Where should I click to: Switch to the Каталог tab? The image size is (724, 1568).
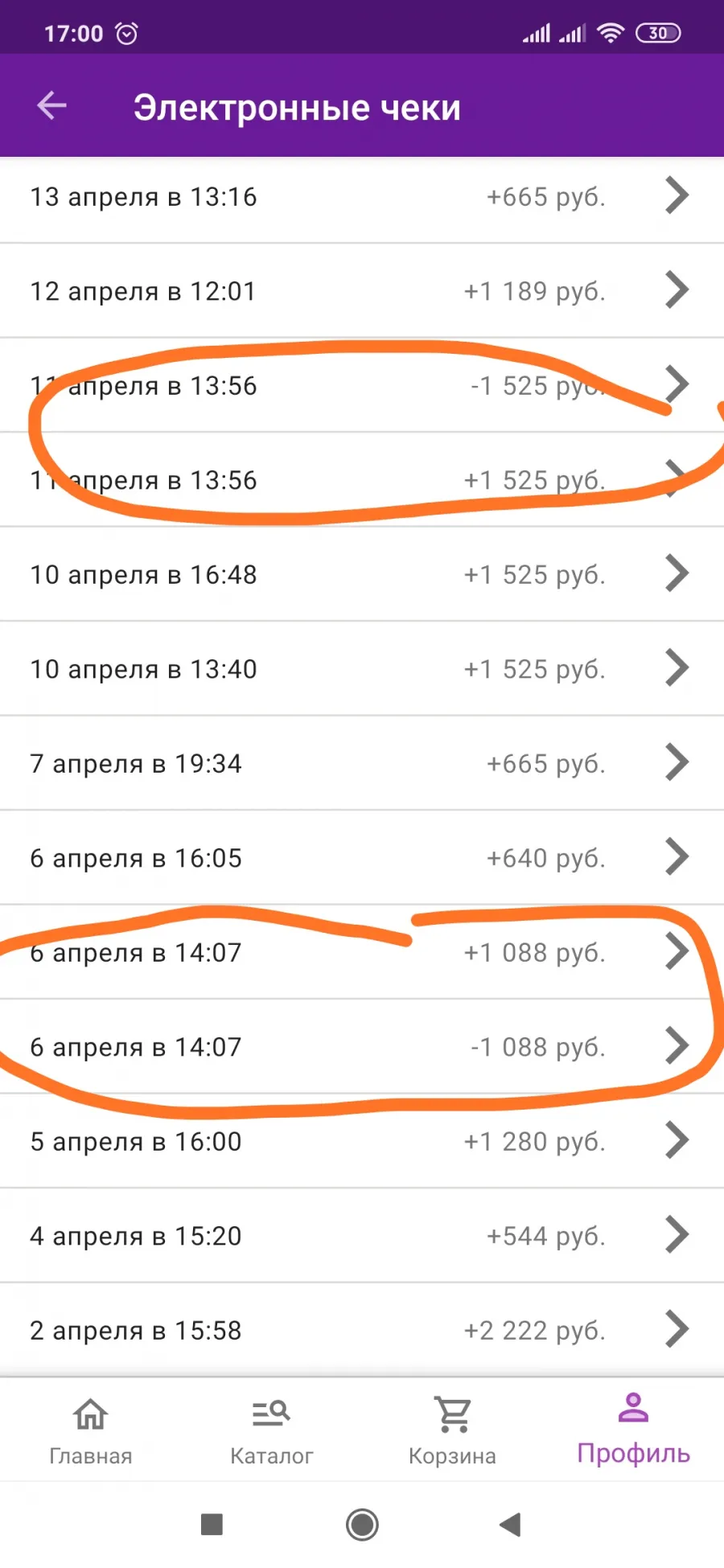point(271,1430)
